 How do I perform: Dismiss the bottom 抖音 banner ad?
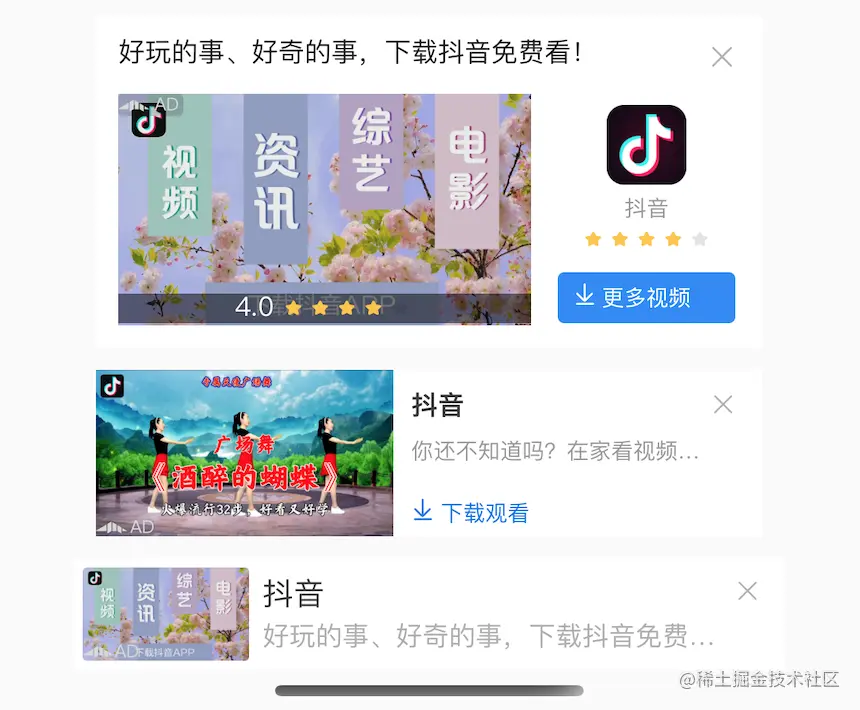(747, 591)
